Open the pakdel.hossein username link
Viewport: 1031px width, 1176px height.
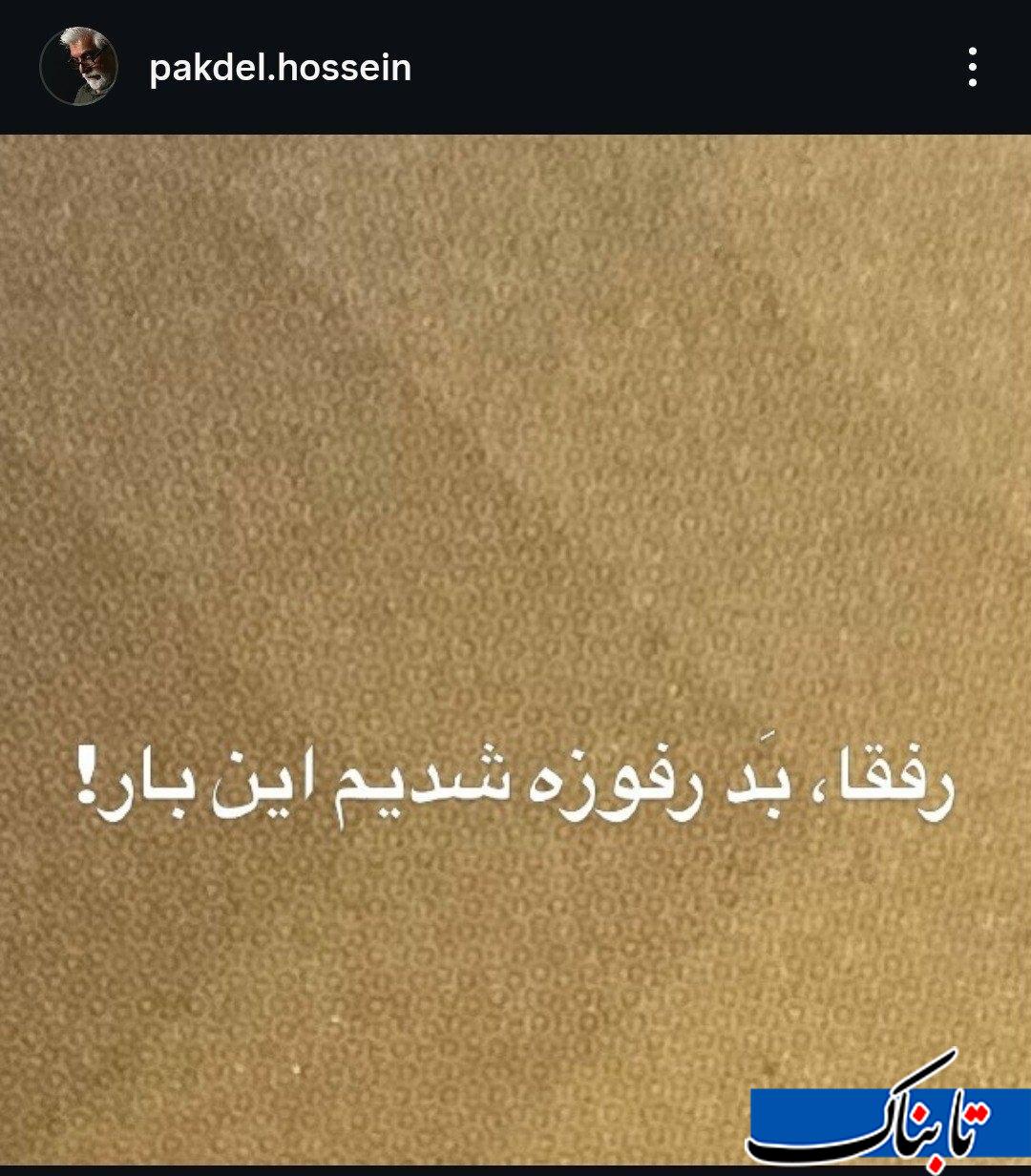pos(280,68)
